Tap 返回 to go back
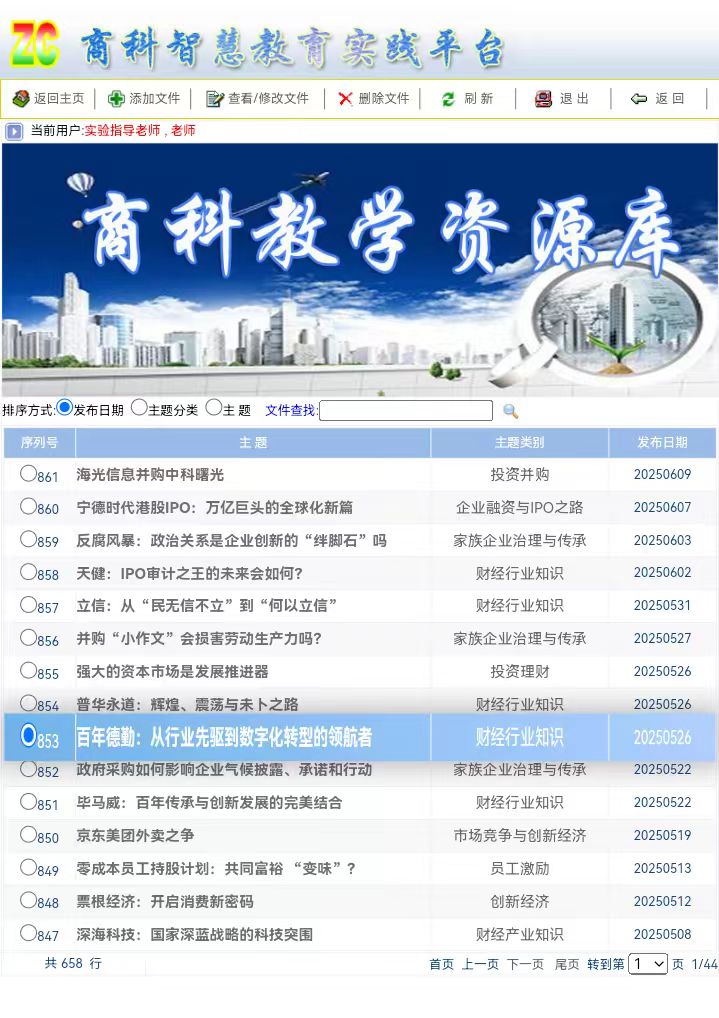The height and width of the screenshot is (1018, 719). [x=657, y=98]
